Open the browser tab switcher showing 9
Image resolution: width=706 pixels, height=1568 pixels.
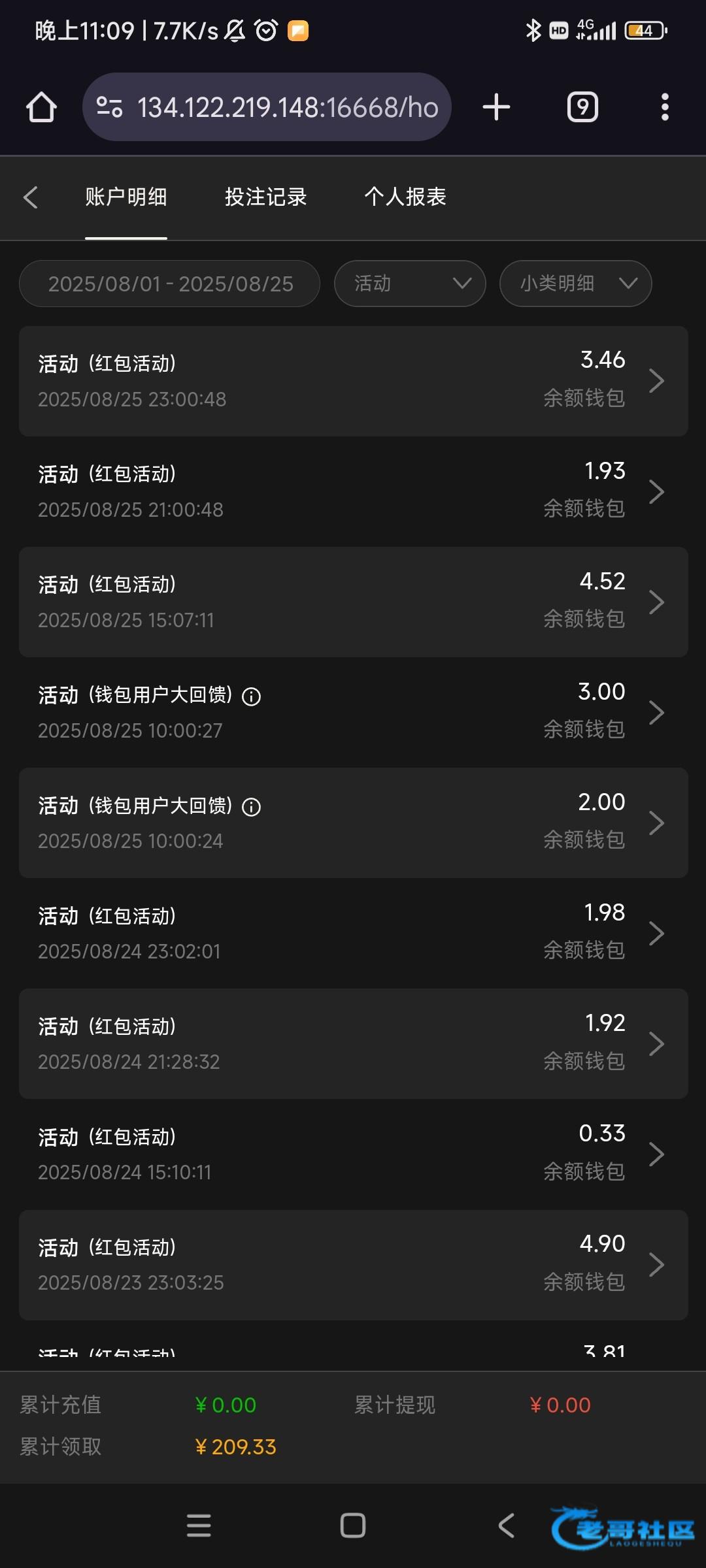point(582,107)
